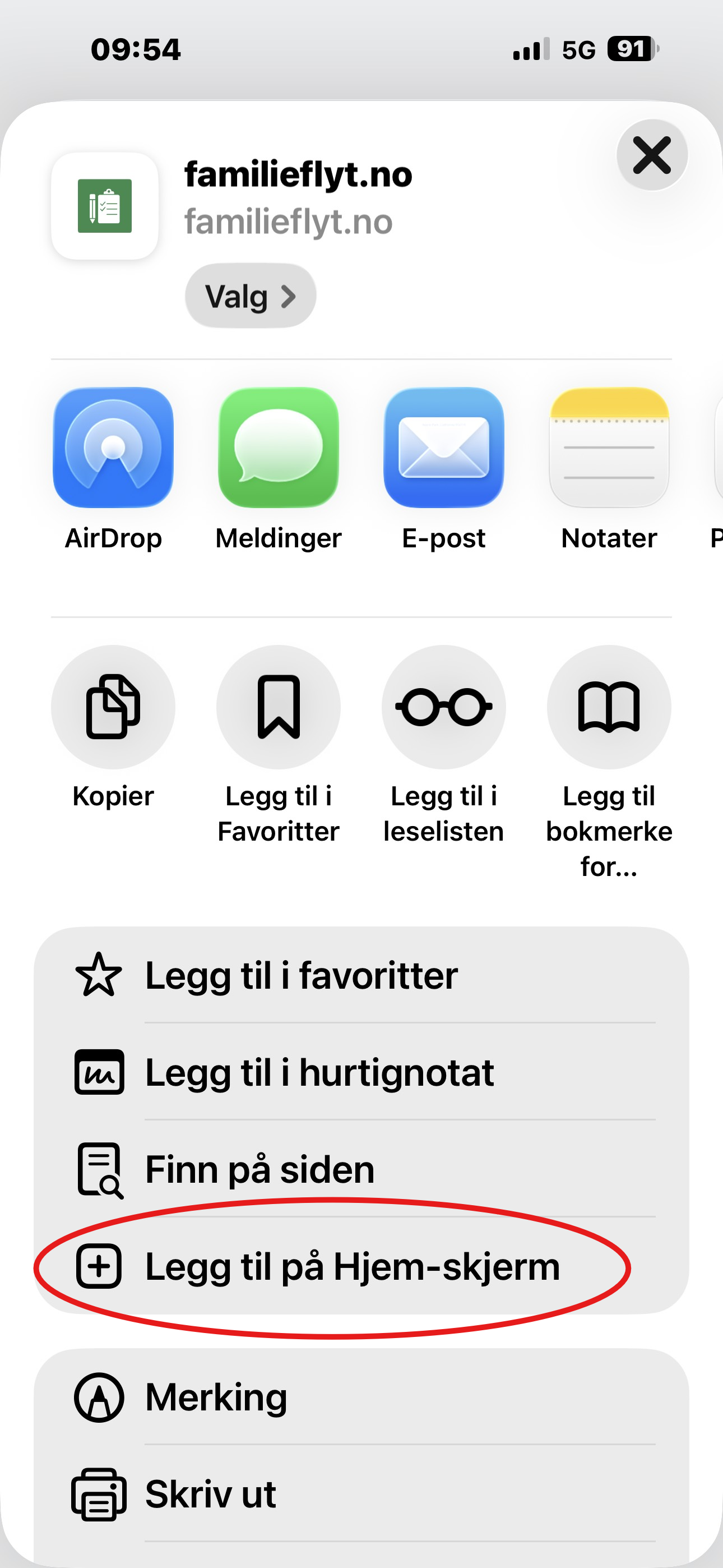The height and width of the screenshot is (1568, 723).
Task: Send familieflyt.no via E-post
Action: point(444,449)
